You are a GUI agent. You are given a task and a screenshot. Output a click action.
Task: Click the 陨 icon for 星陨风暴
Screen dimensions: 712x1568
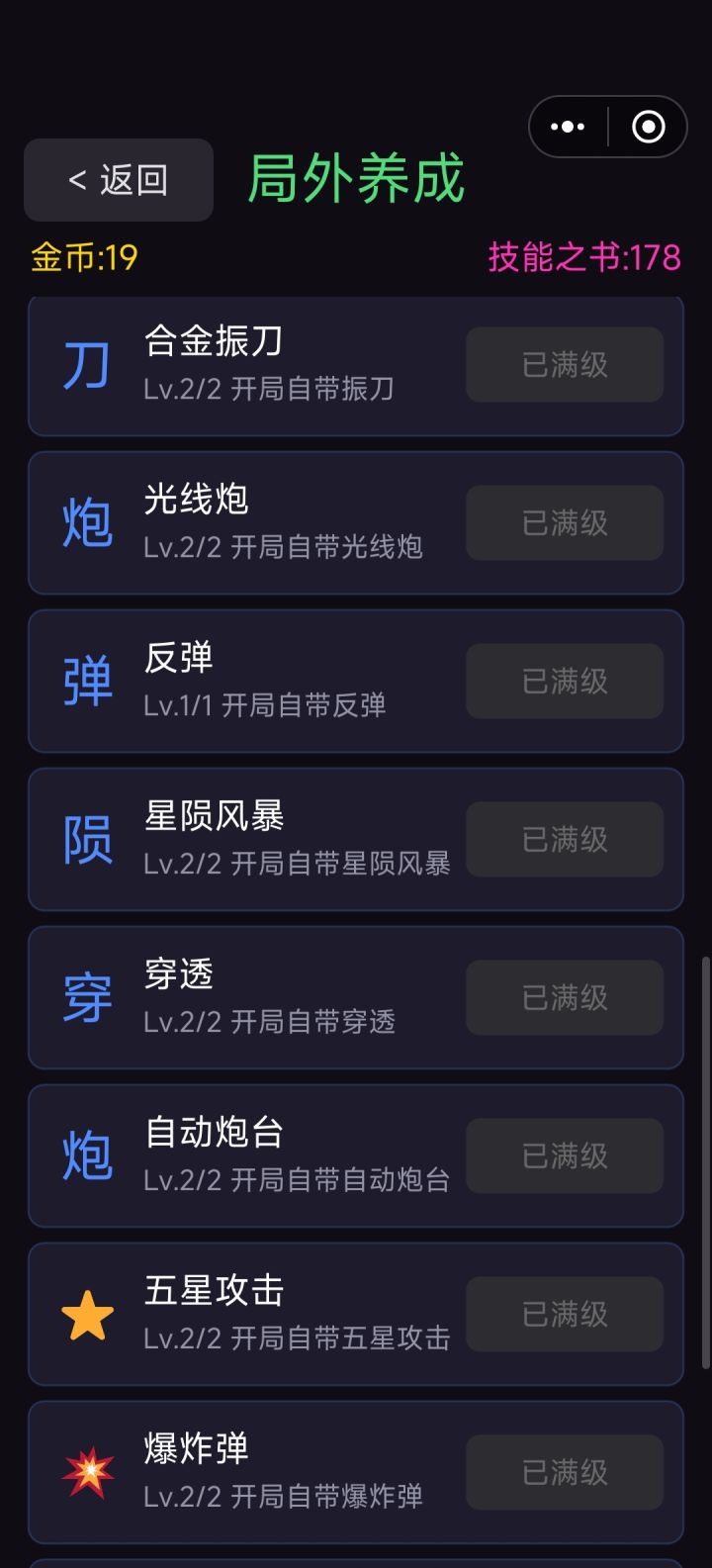[89, 839]
